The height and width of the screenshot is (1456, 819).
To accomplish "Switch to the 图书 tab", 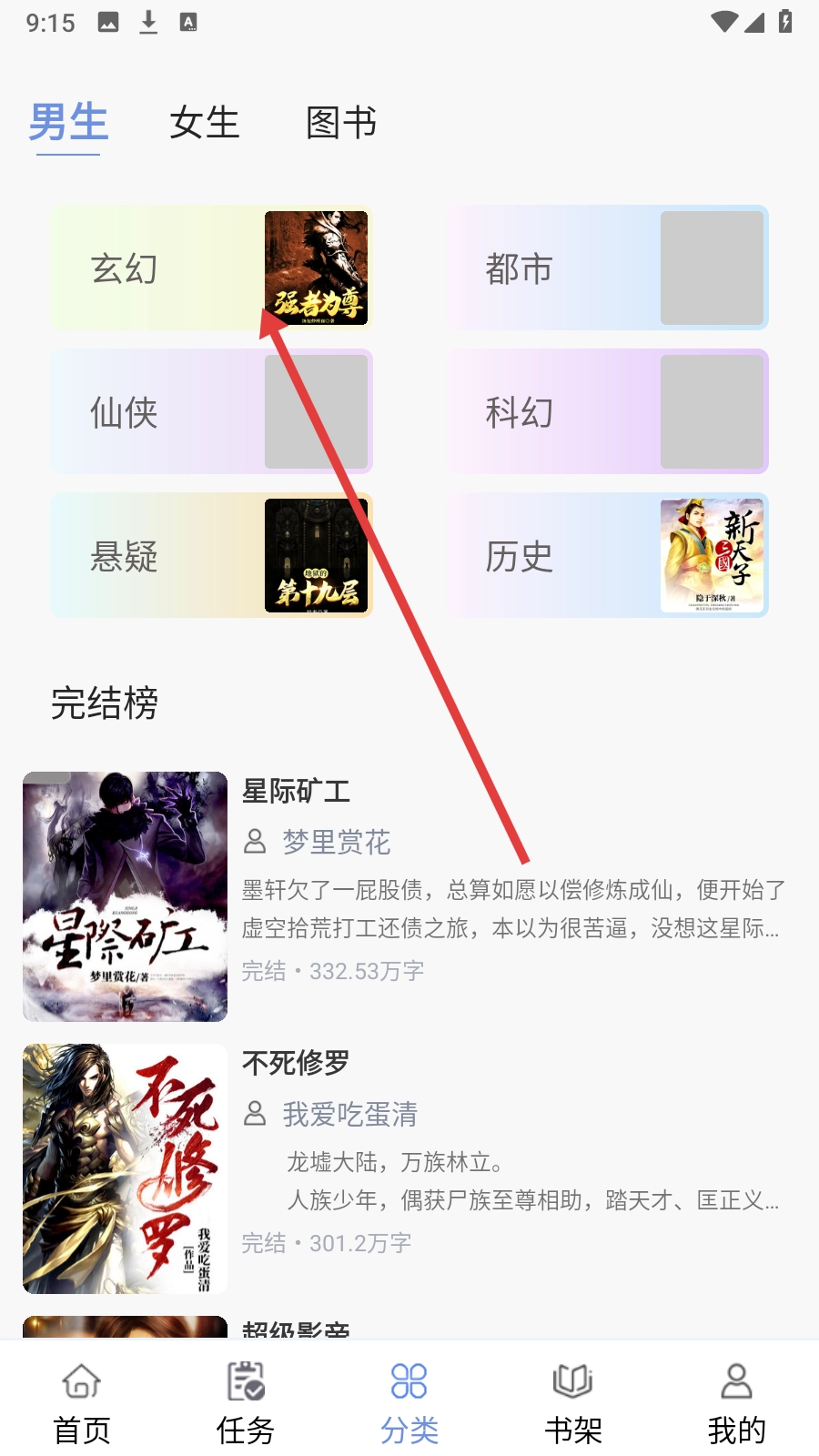I will (341, 123).
